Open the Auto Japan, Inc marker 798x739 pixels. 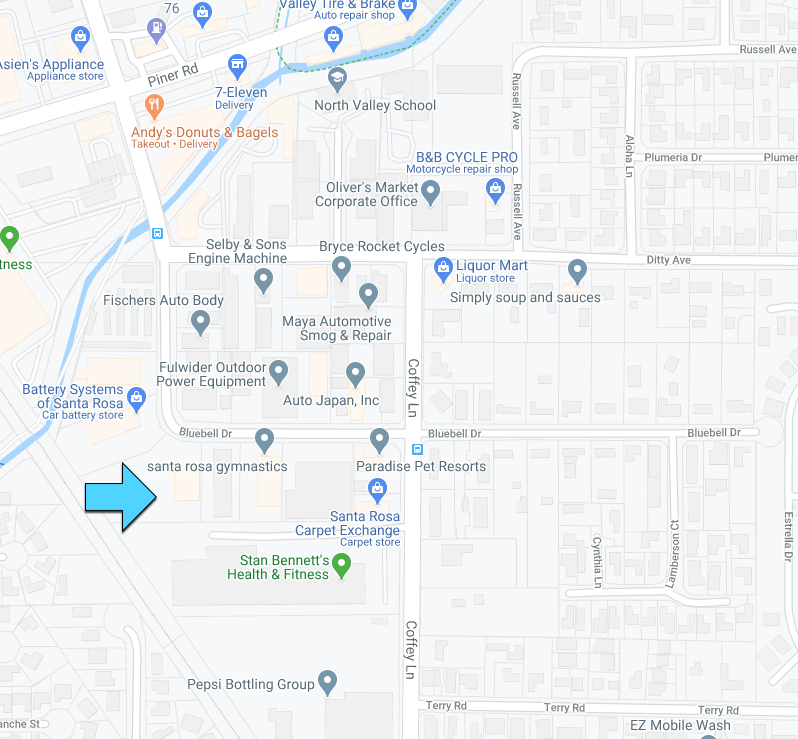tap(355, 374)
